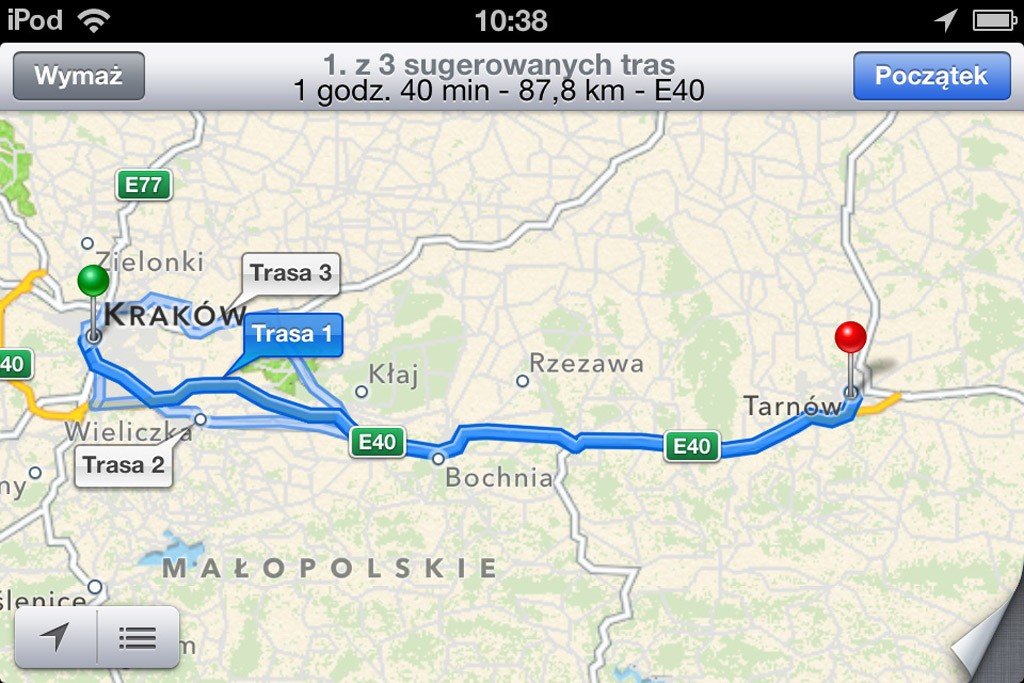Start navigation with the Początek button
1024x683 pixels.
pyautogui.click(x=931, y=76)
